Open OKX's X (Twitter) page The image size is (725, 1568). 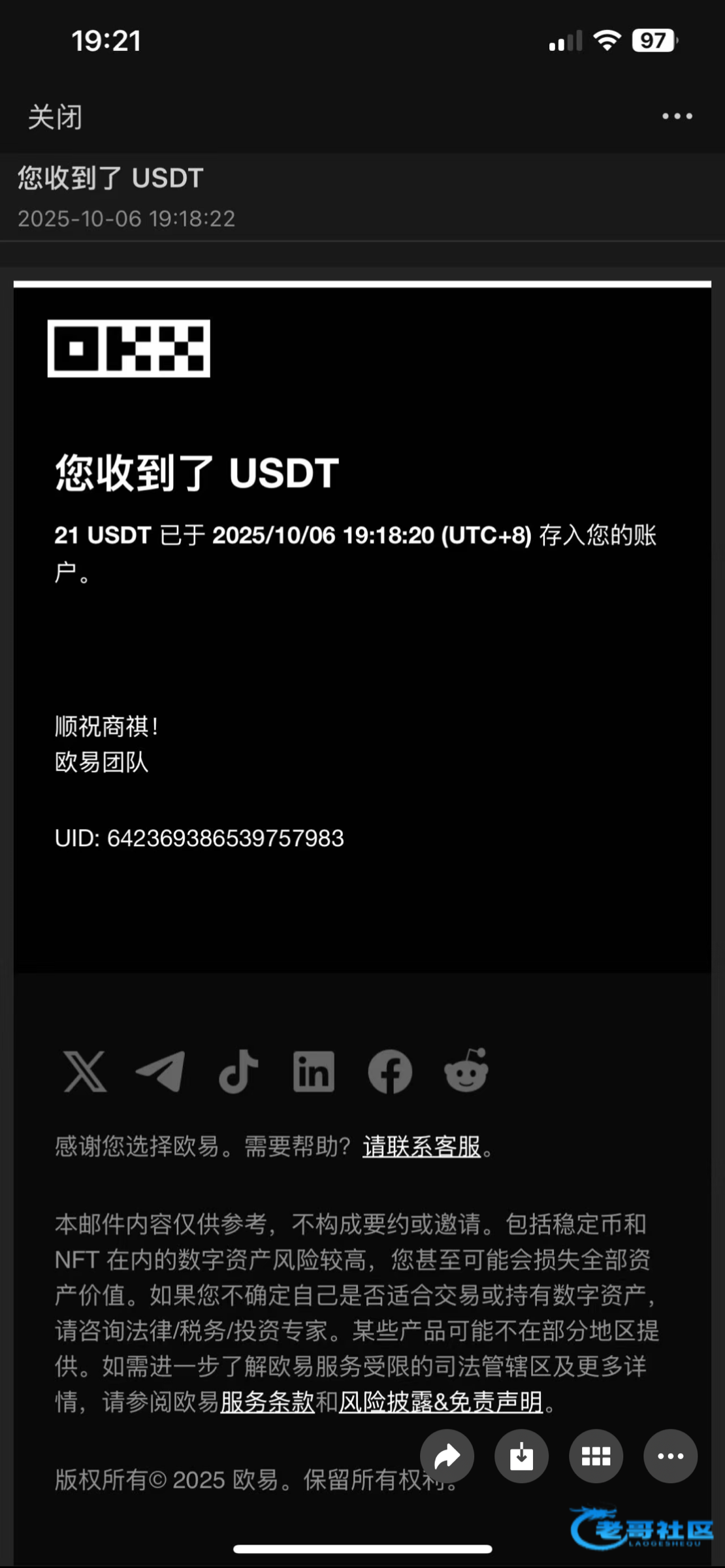(85, 1071)
